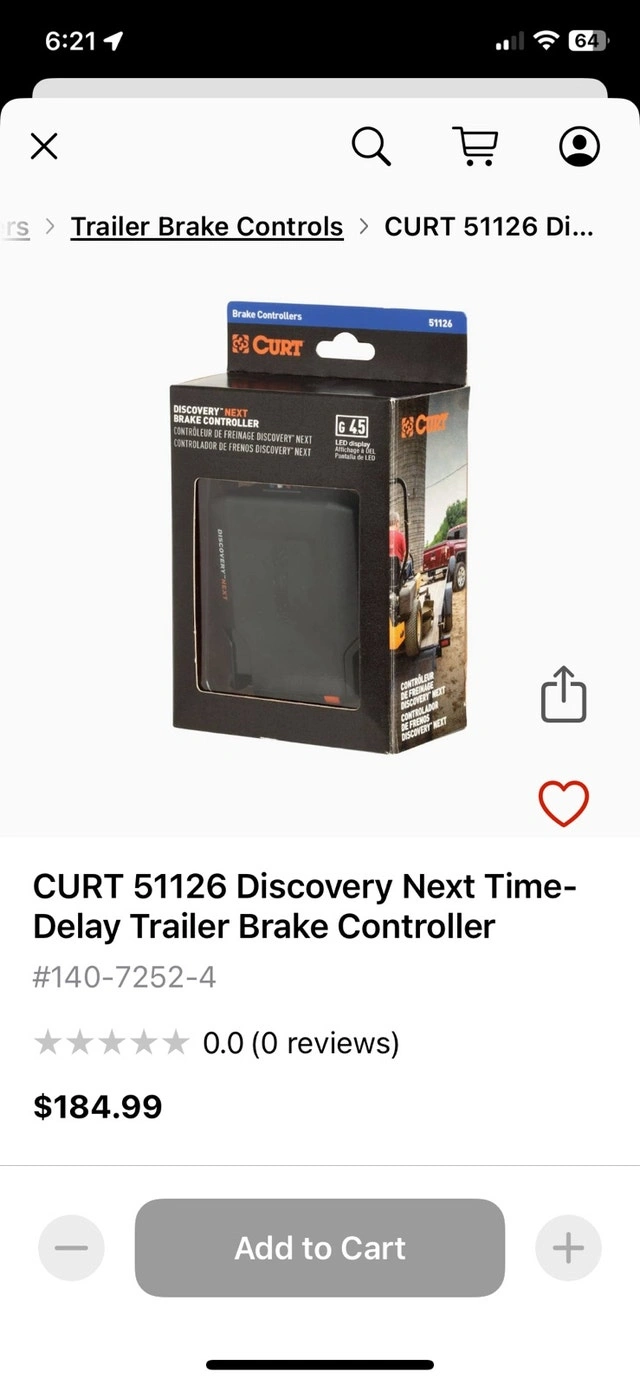Increase quantity with the plus button

point(568,1248)
